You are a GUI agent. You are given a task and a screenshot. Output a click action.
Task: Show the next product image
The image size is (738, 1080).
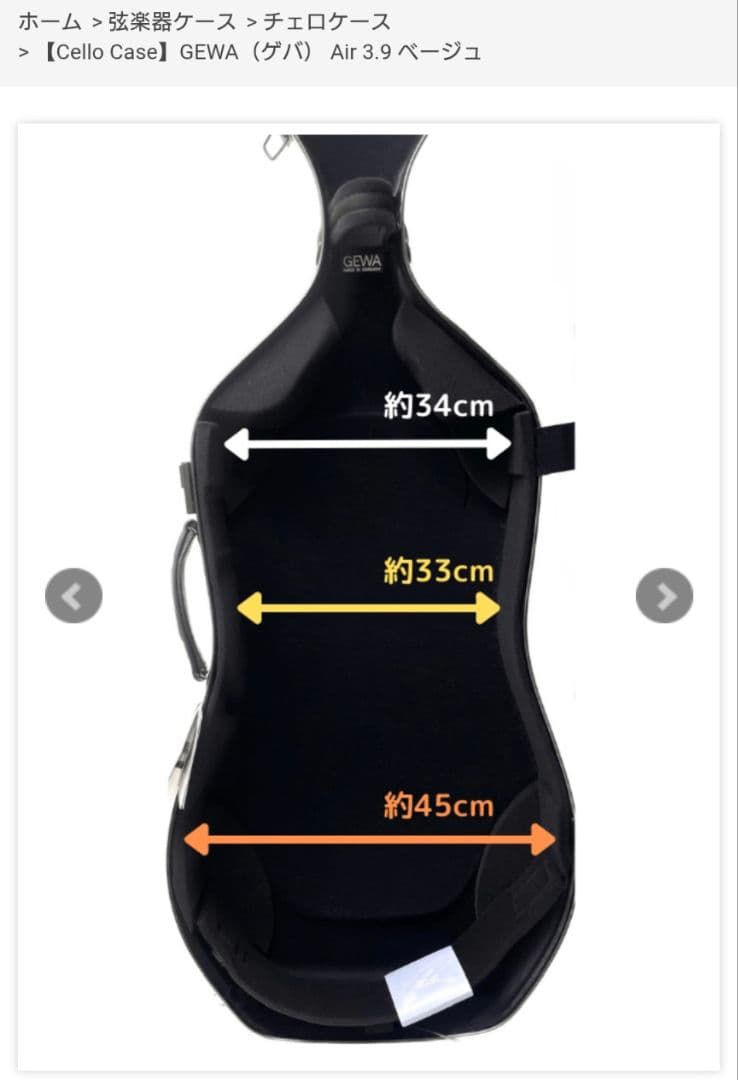(664, 596)
